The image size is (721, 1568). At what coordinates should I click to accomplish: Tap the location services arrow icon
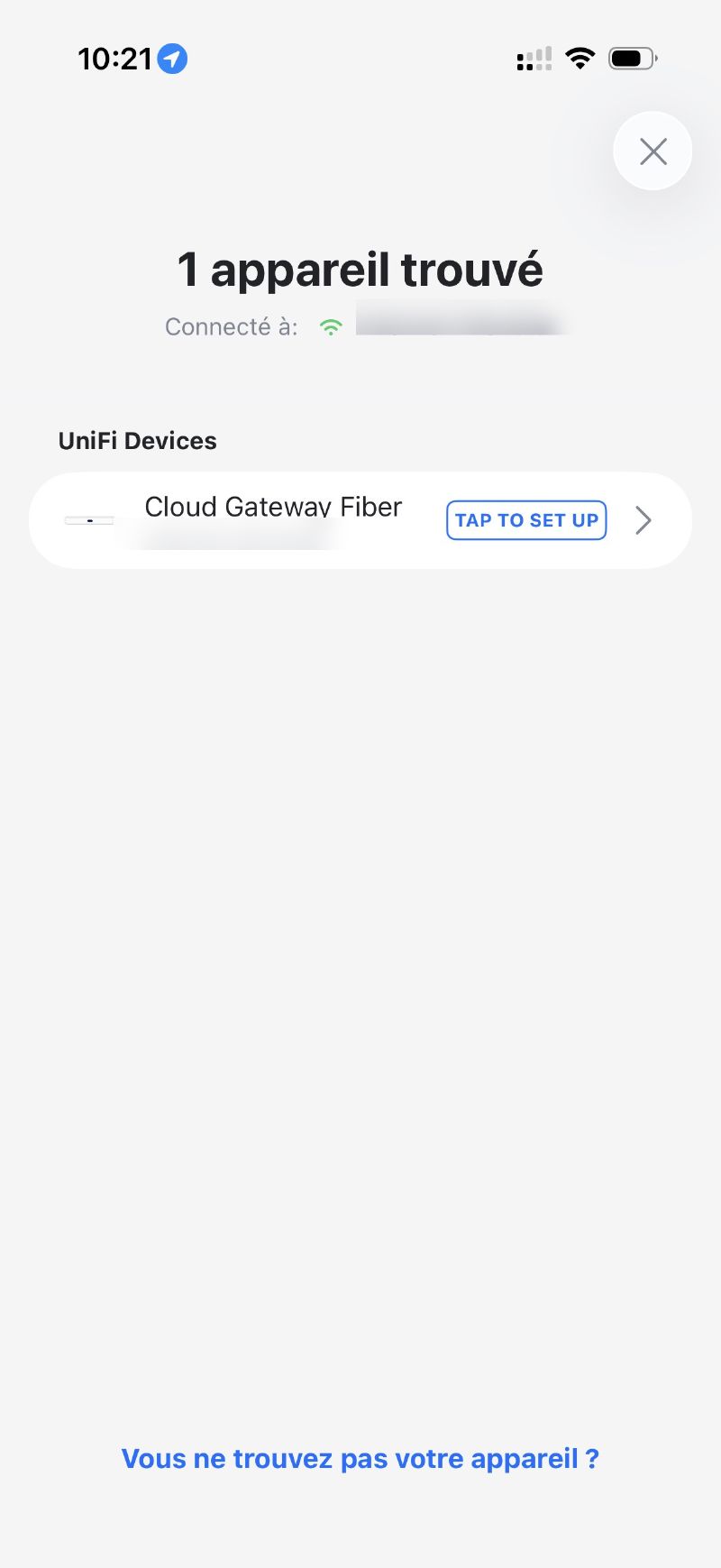coord(171,58)
